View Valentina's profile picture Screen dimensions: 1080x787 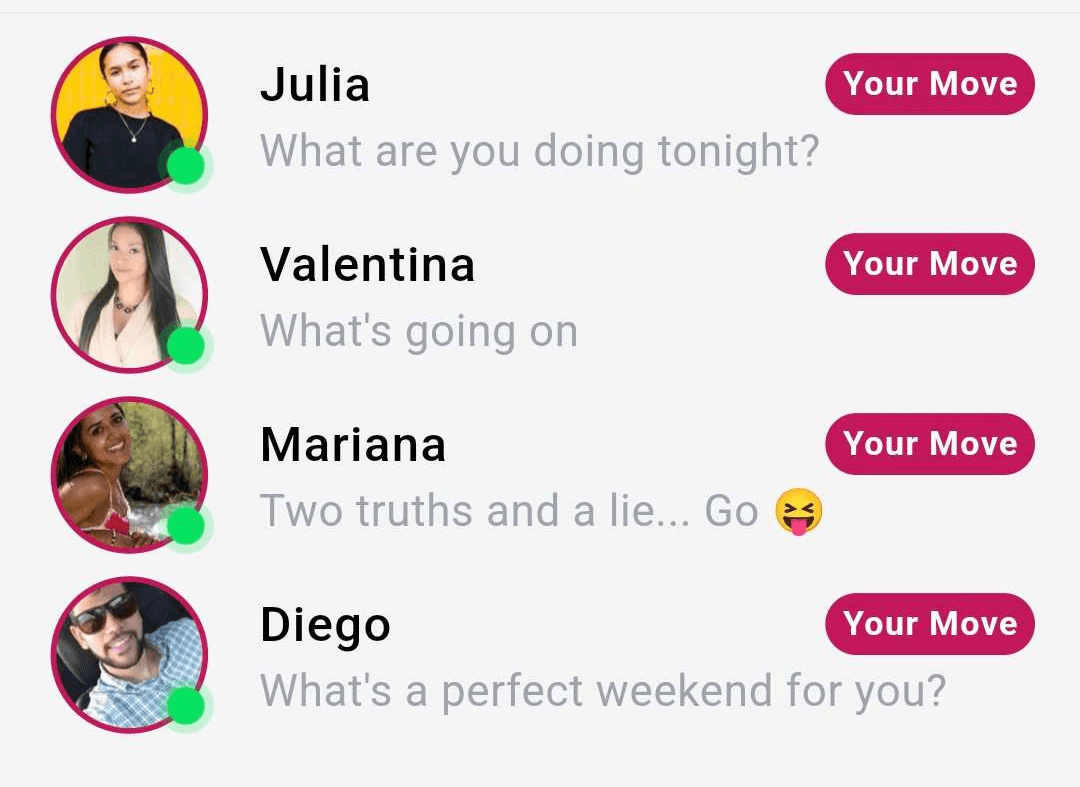pyautogui.click(x=129, y=294)
